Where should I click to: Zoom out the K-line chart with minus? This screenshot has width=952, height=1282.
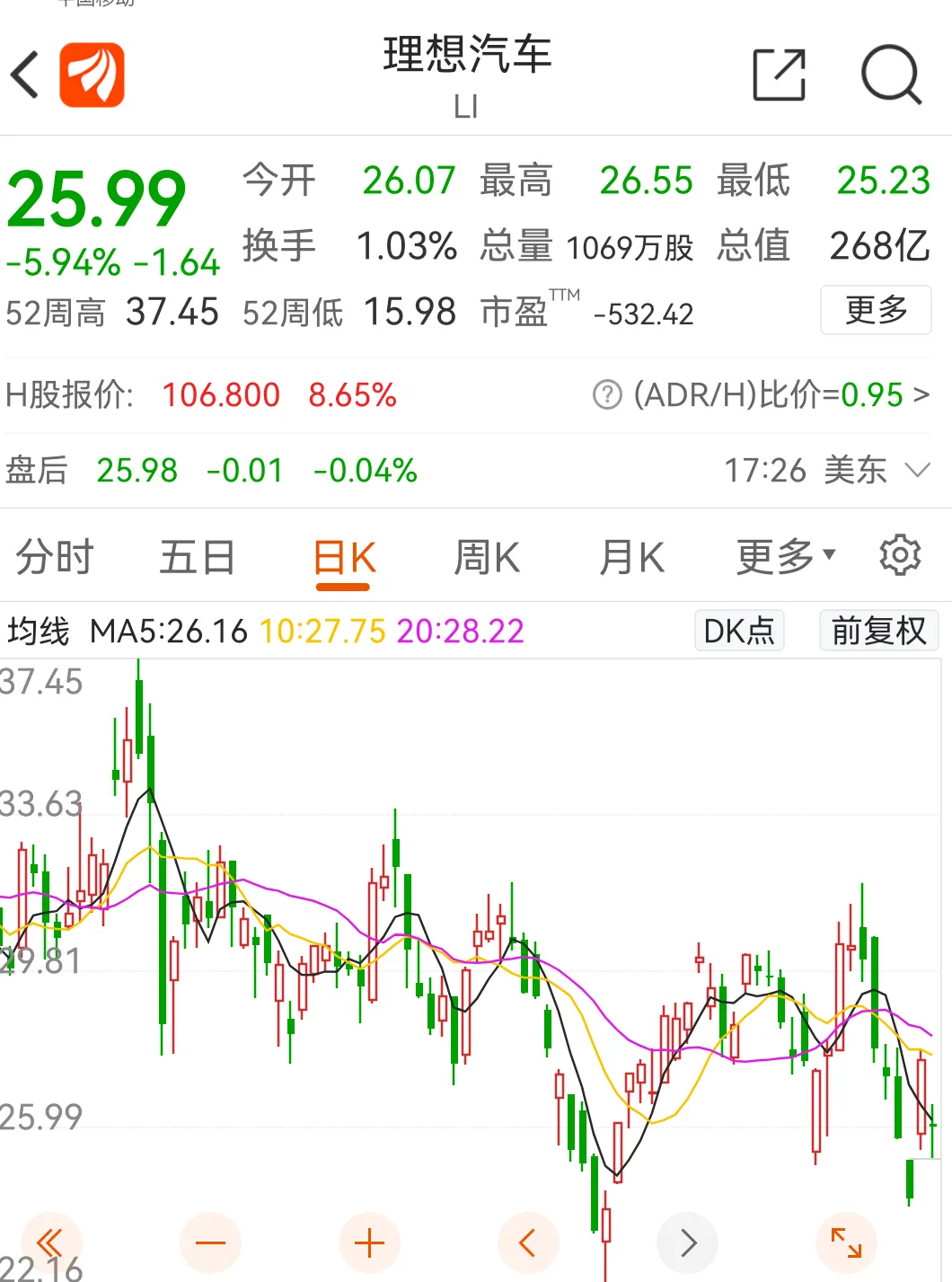point(210,1243)
